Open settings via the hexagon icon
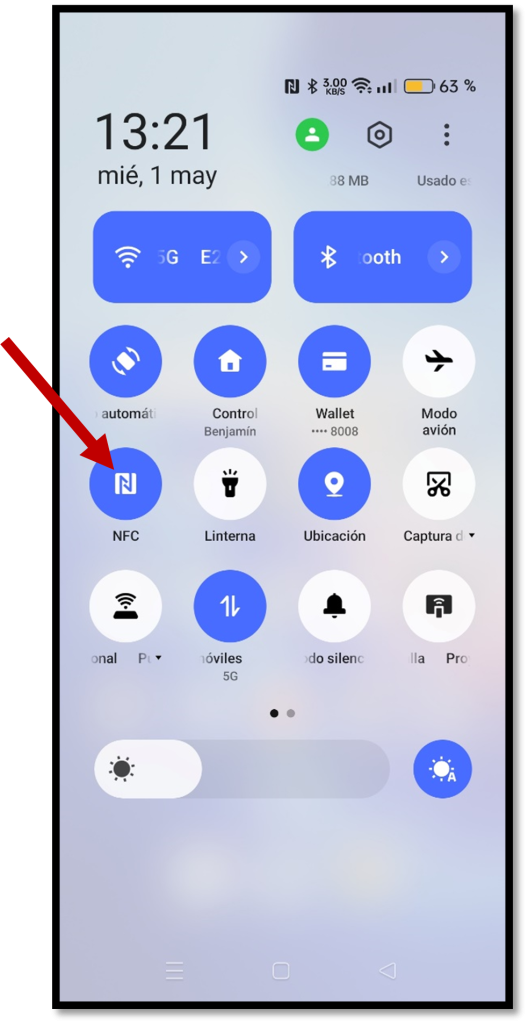This screenshot has height=1024, width=528. coord(379,135)
